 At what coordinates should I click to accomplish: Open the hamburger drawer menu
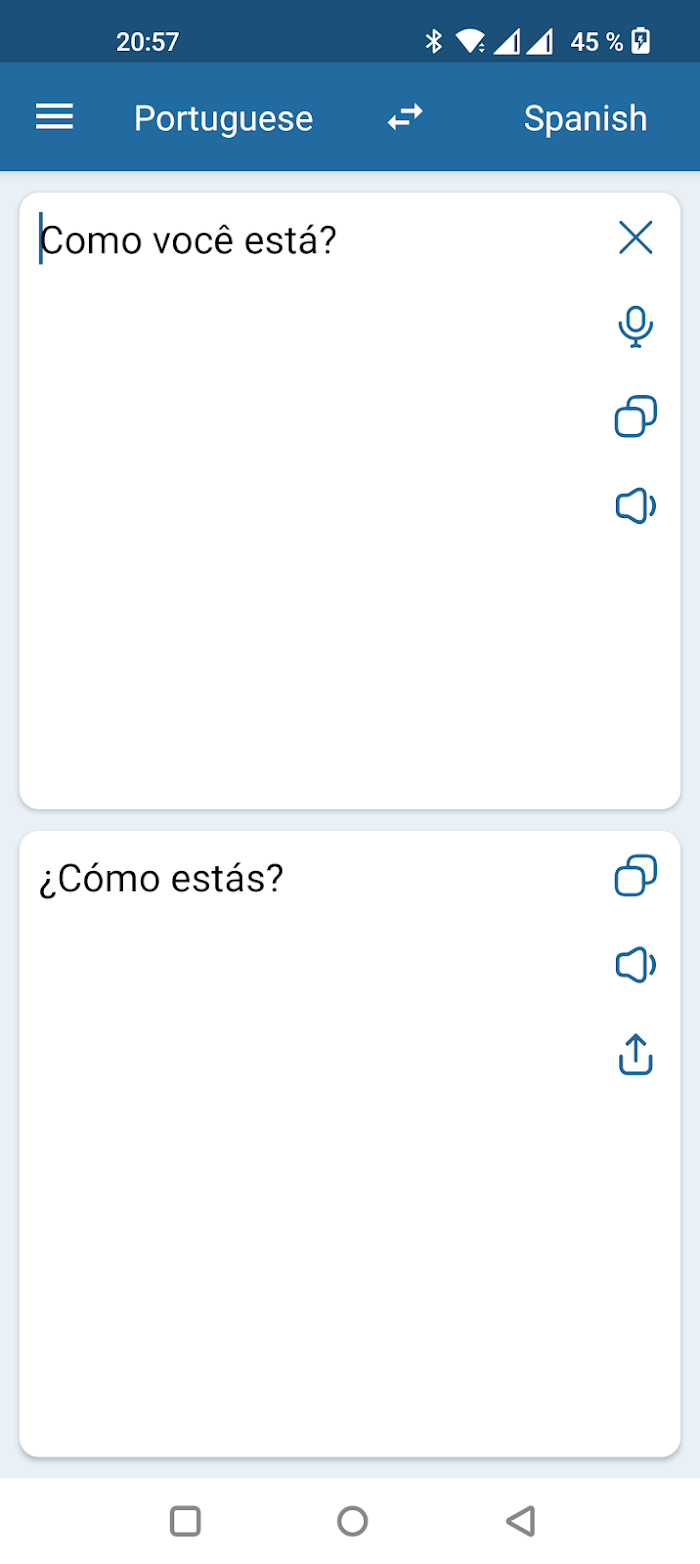tap(55, 118)
